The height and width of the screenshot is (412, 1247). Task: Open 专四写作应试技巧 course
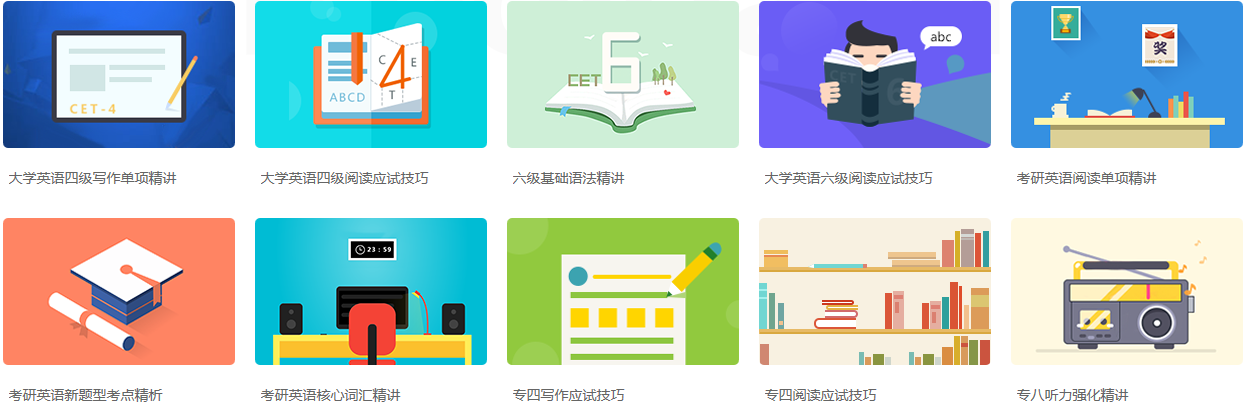[x=623, y=291]
